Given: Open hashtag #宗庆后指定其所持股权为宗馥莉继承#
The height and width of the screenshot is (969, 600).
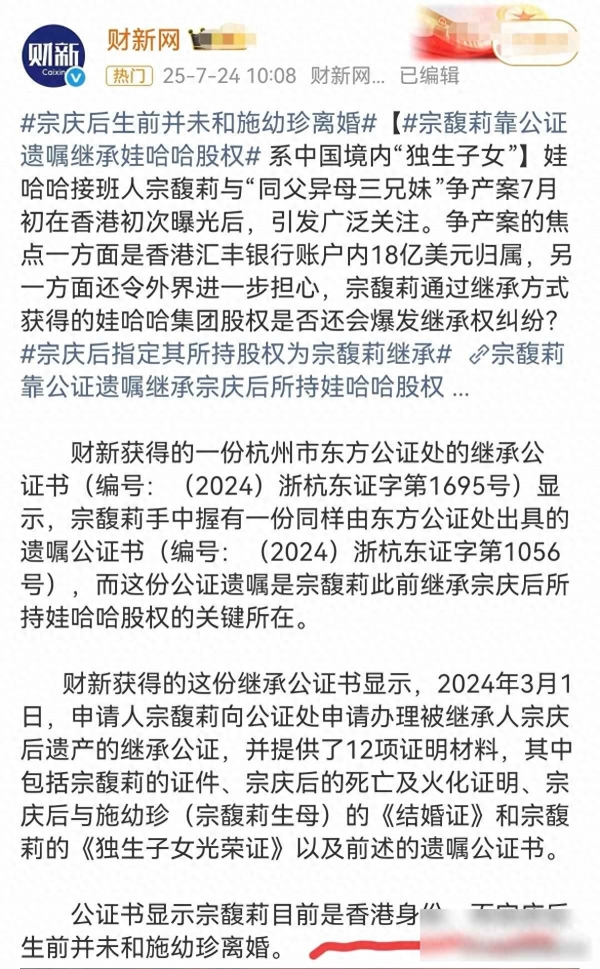Looking at the screenshot, I should click(x=236, y=354).
